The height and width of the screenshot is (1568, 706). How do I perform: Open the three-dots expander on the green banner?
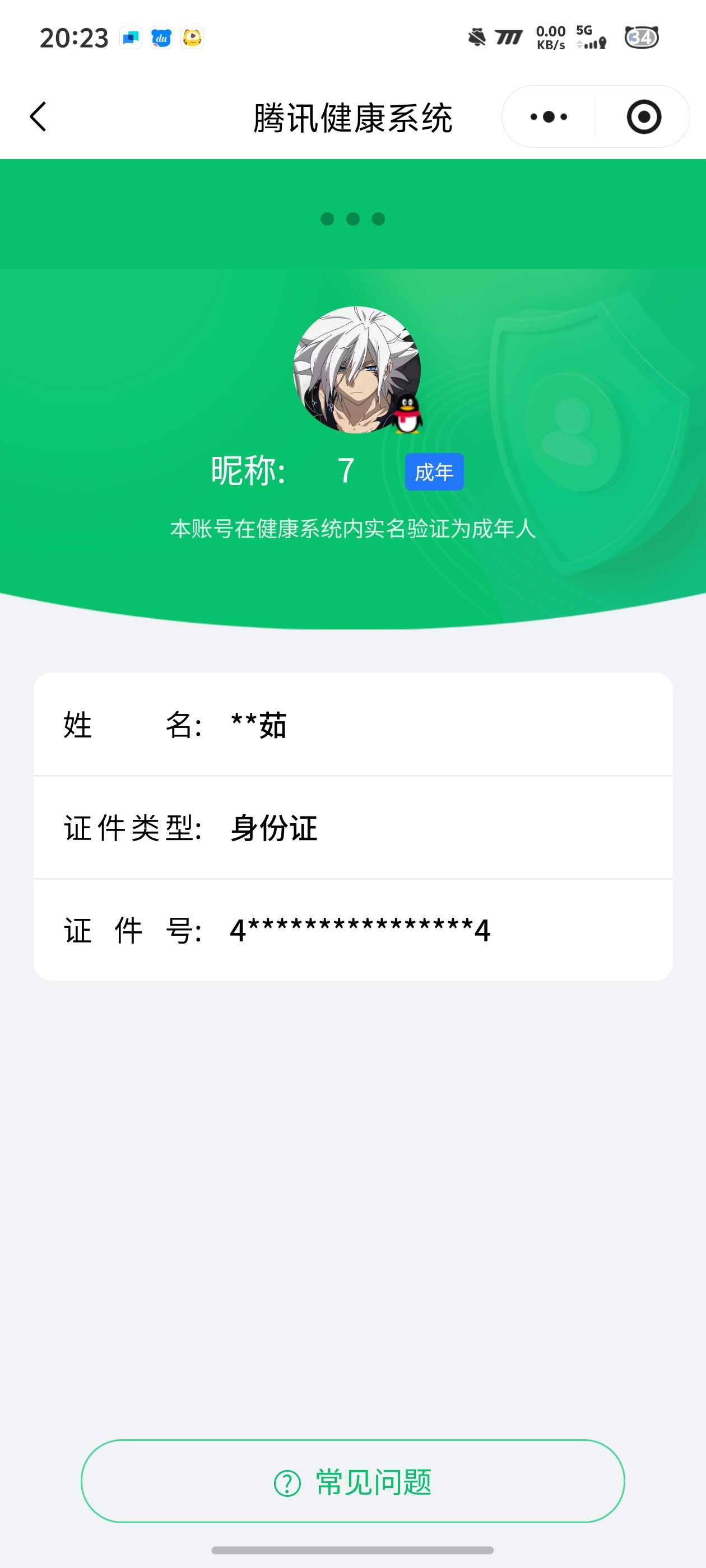coord(354,219)
